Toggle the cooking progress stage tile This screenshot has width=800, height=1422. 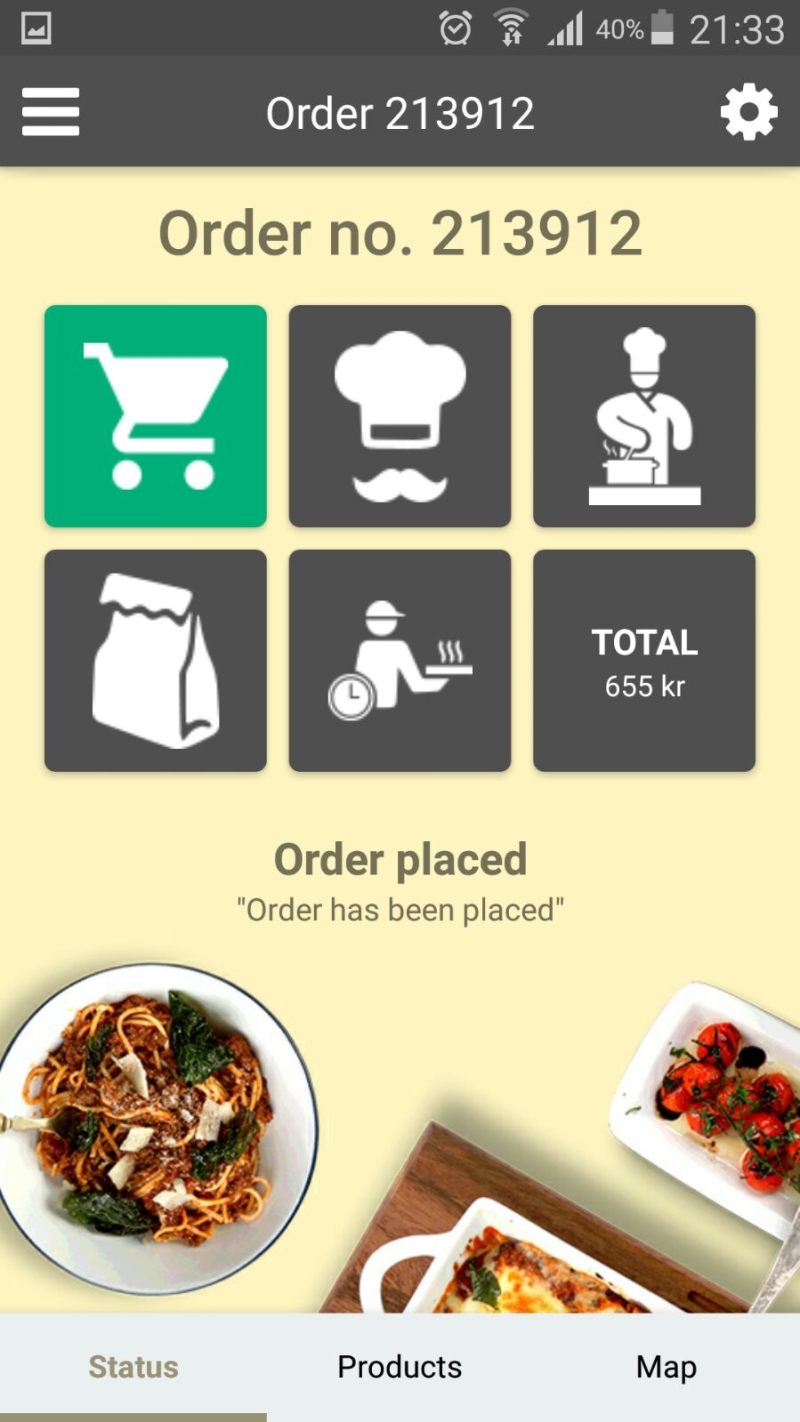coord(644,416)
